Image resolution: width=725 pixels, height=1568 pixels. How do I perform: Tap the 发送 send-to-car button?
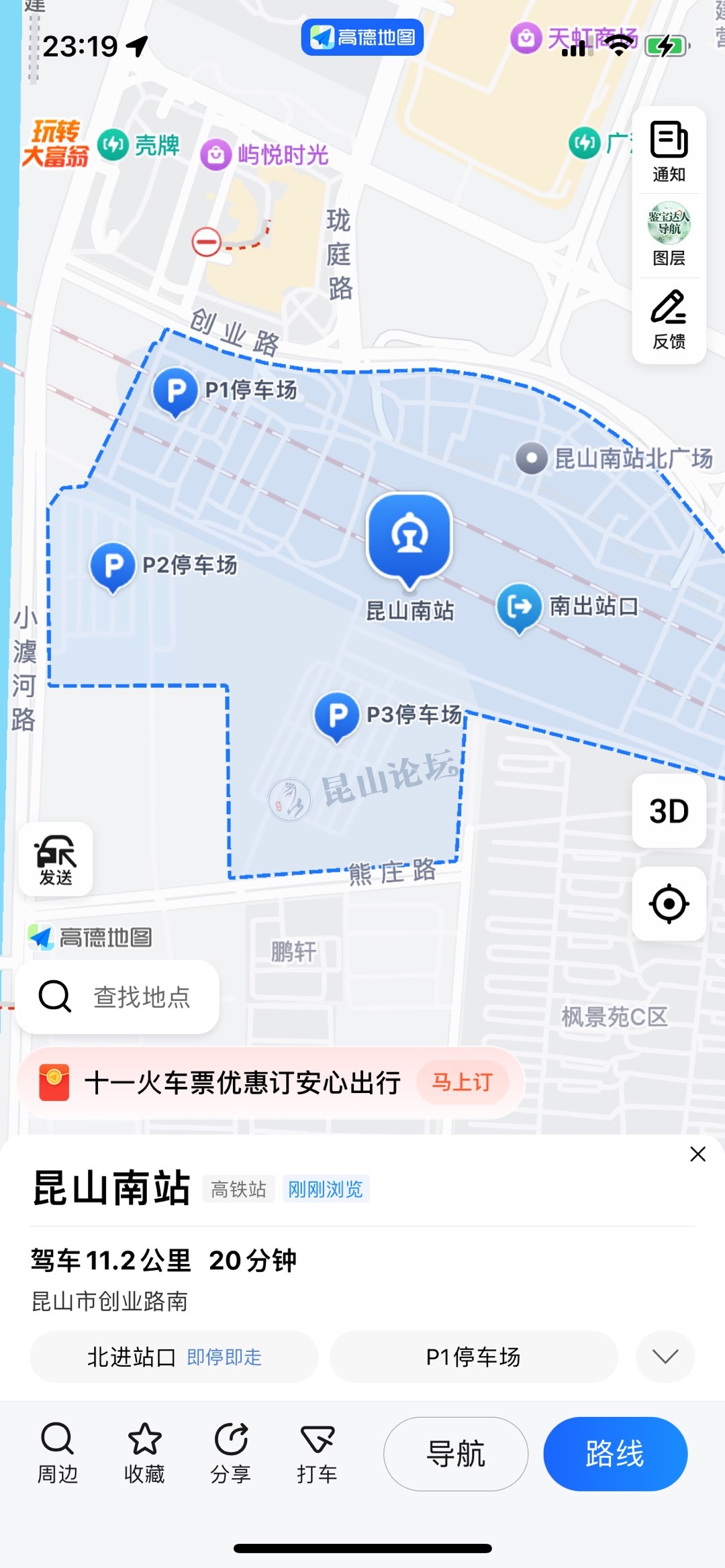click(x=56, y=859)
